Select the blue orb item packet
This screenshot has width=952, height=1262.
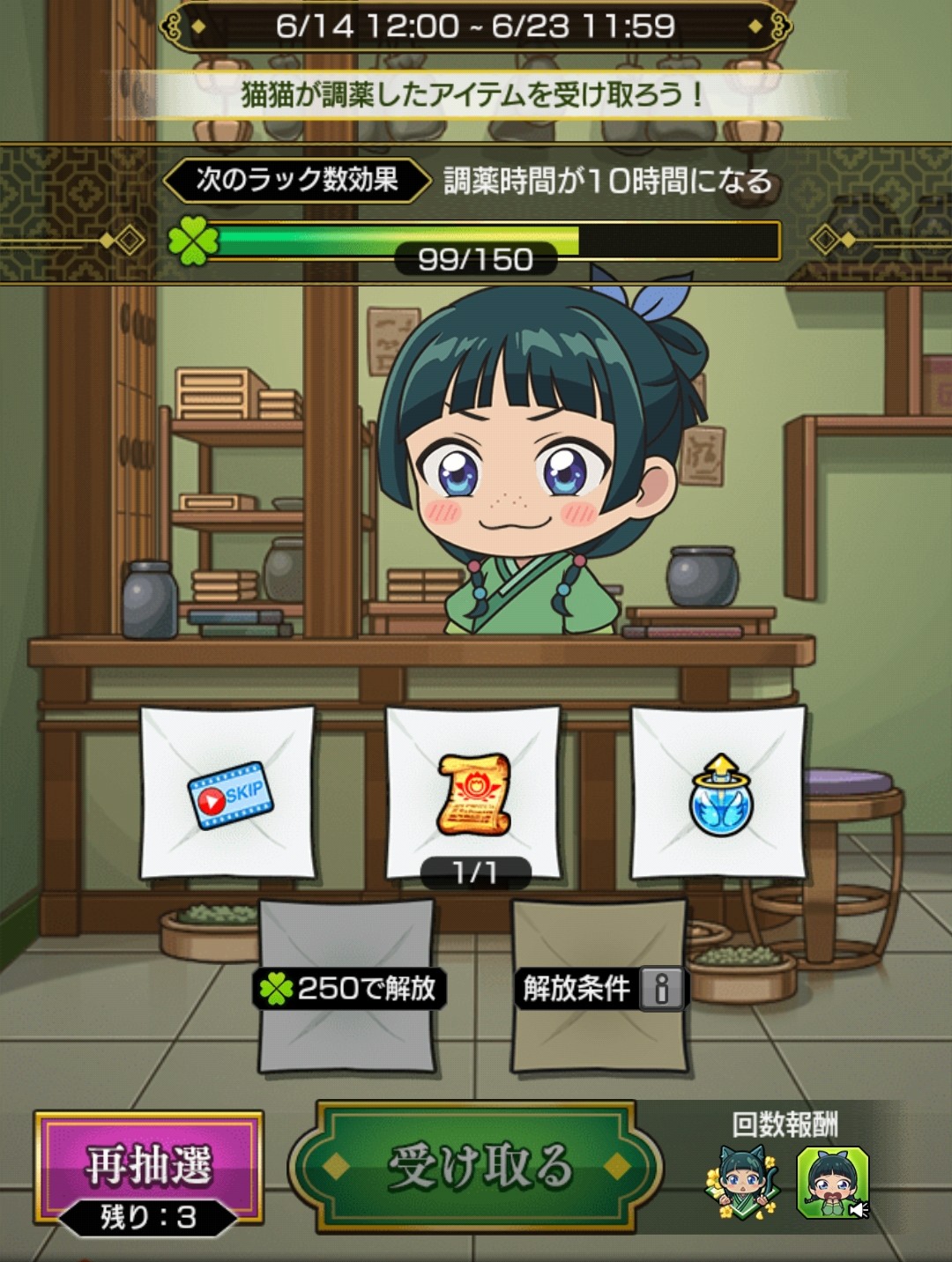719,793
